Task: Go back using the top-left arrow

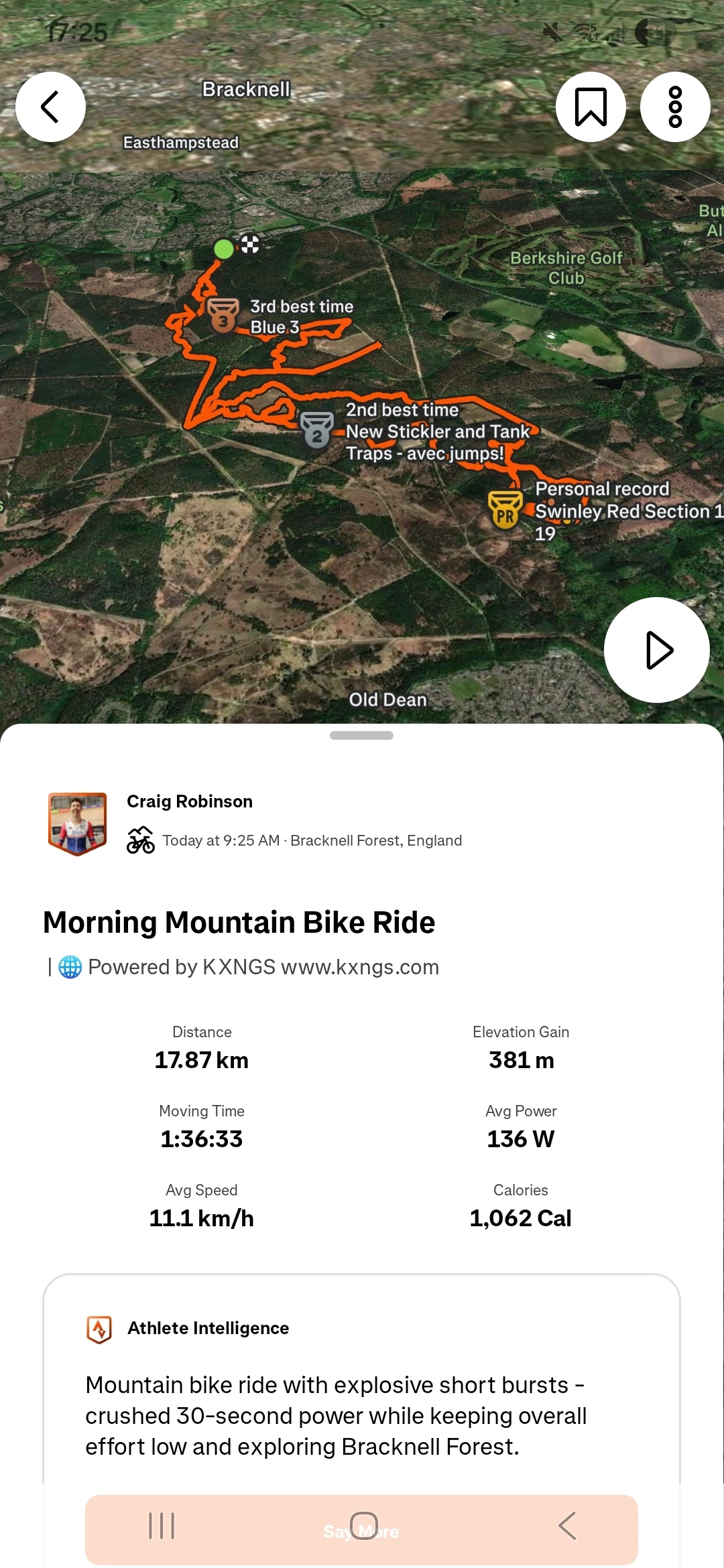Action: coord(50,107)
